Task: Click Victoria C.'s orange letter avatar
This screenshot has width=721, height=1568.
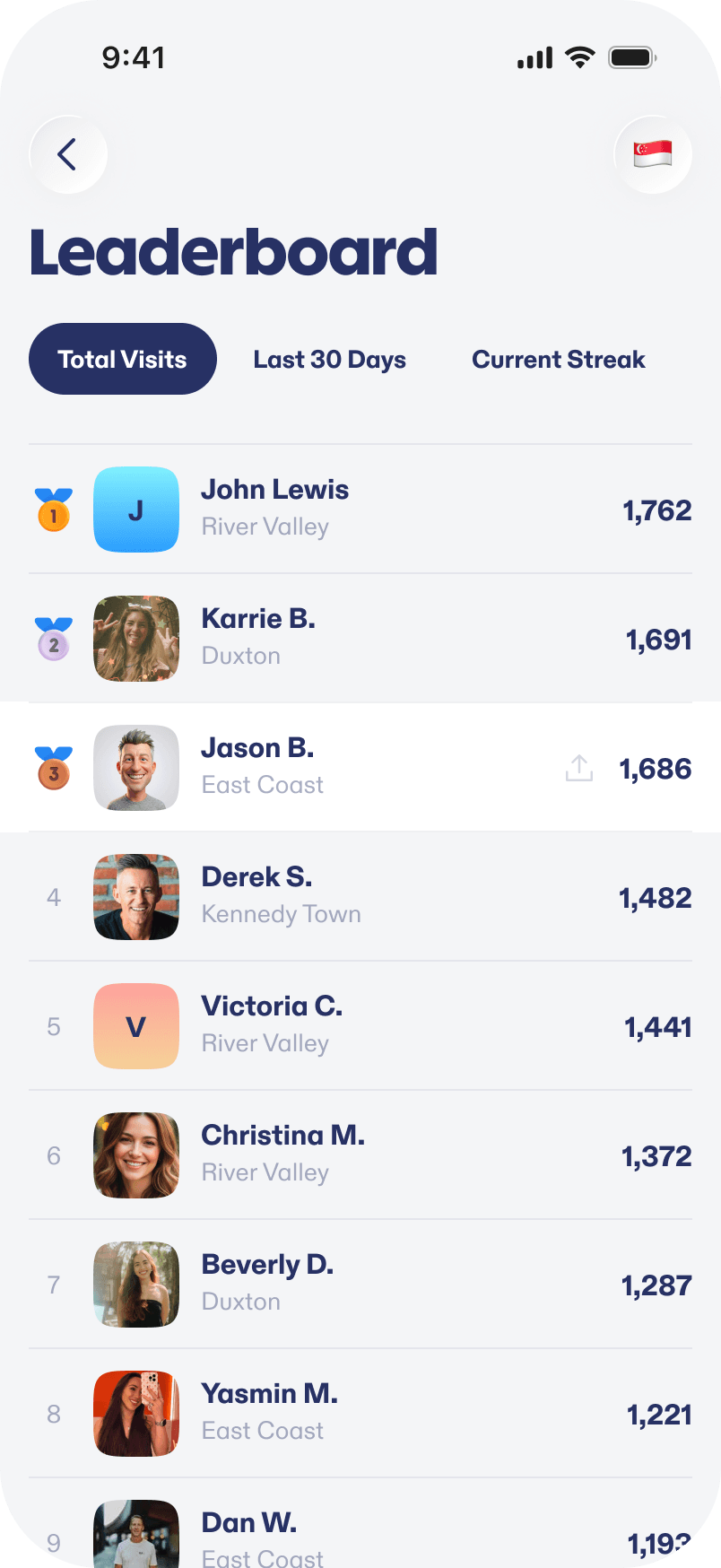Action: click(135, 1026)
